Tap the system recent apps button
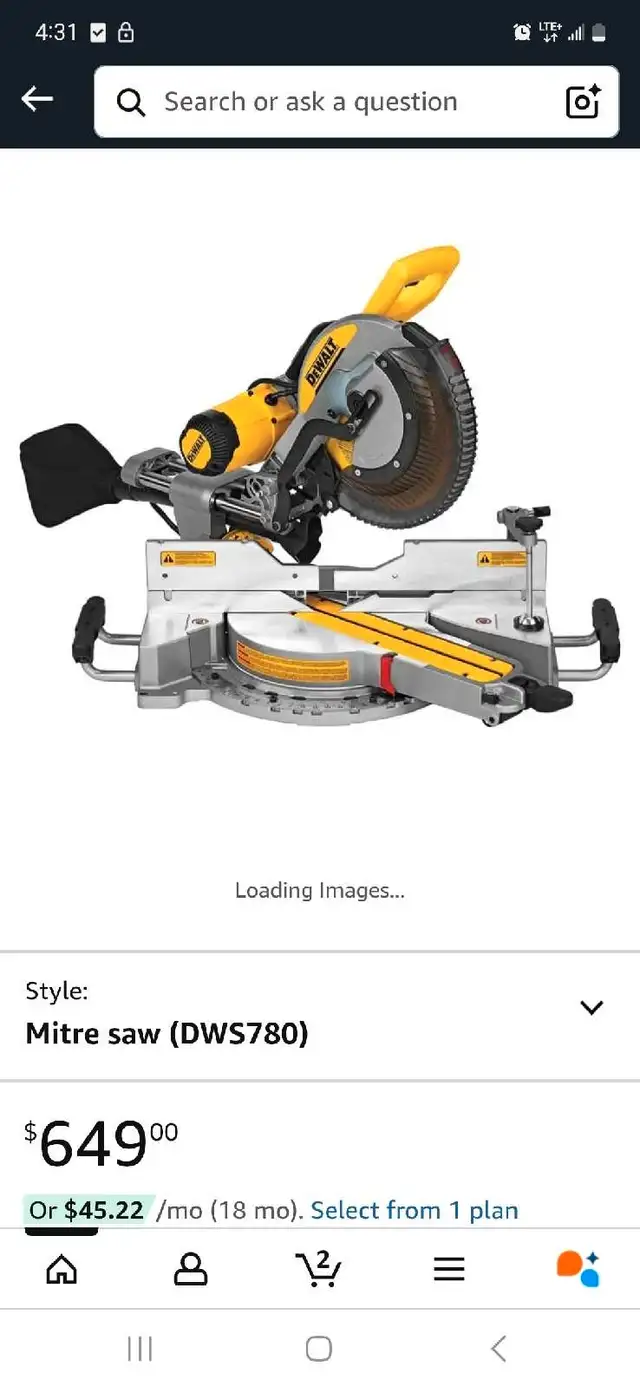640x1388 pixels. [x=140, y=1349]
